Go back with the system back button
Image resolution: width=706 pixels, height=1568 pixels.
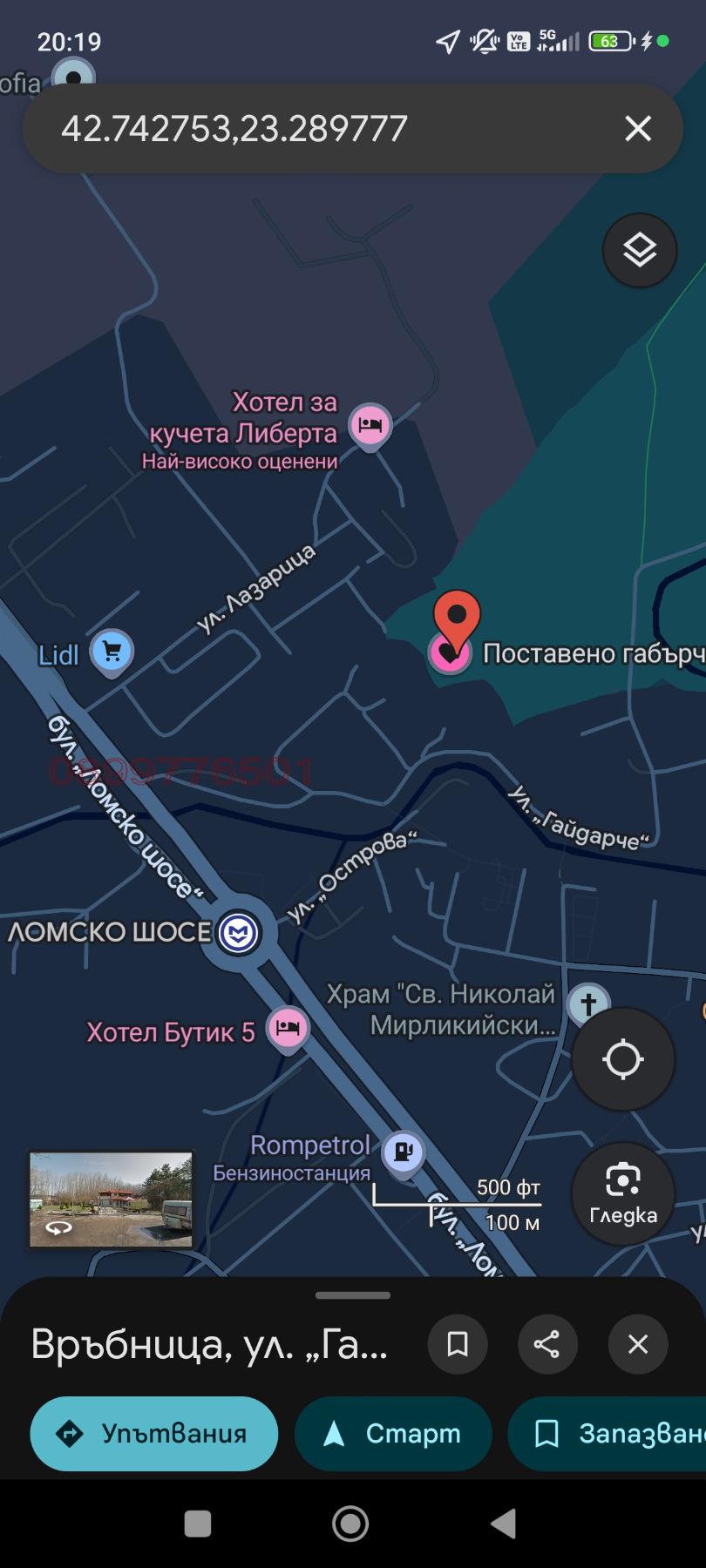click(x=503, y=1524)
